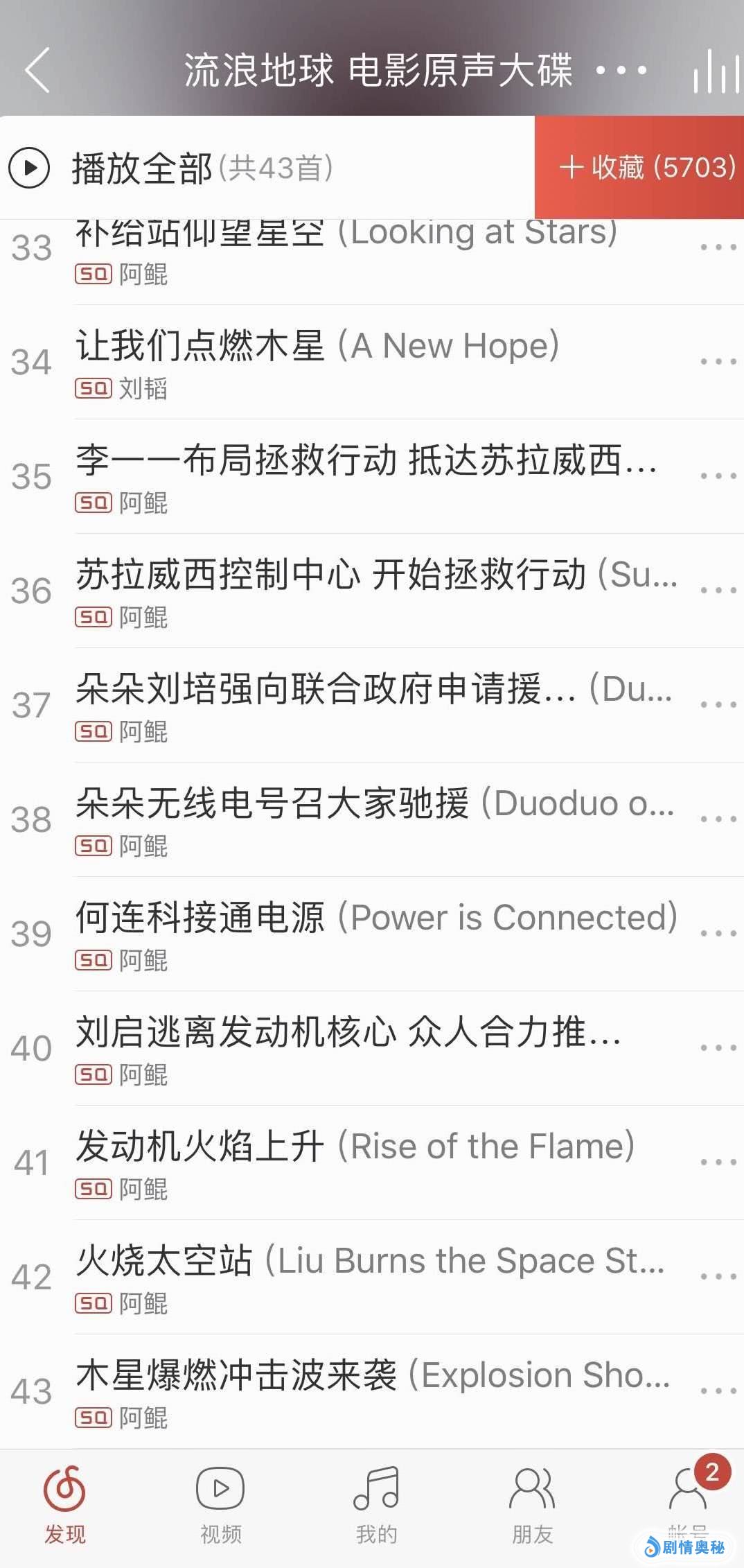Open the now-playing equalizer icon

pos(717,71)
